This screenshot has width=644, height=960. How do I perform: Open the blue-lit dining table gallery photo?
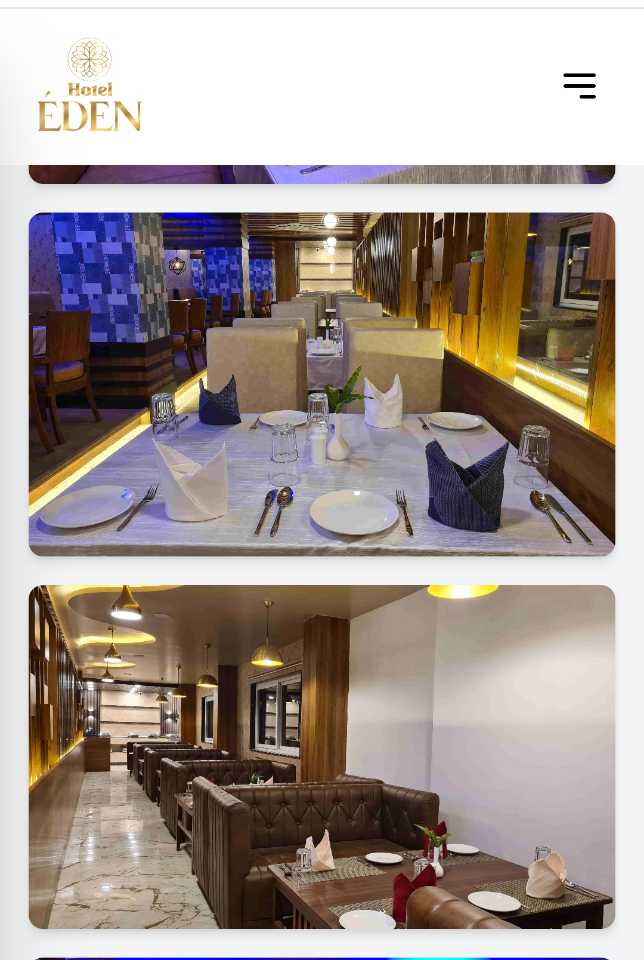tap(322, 384)
